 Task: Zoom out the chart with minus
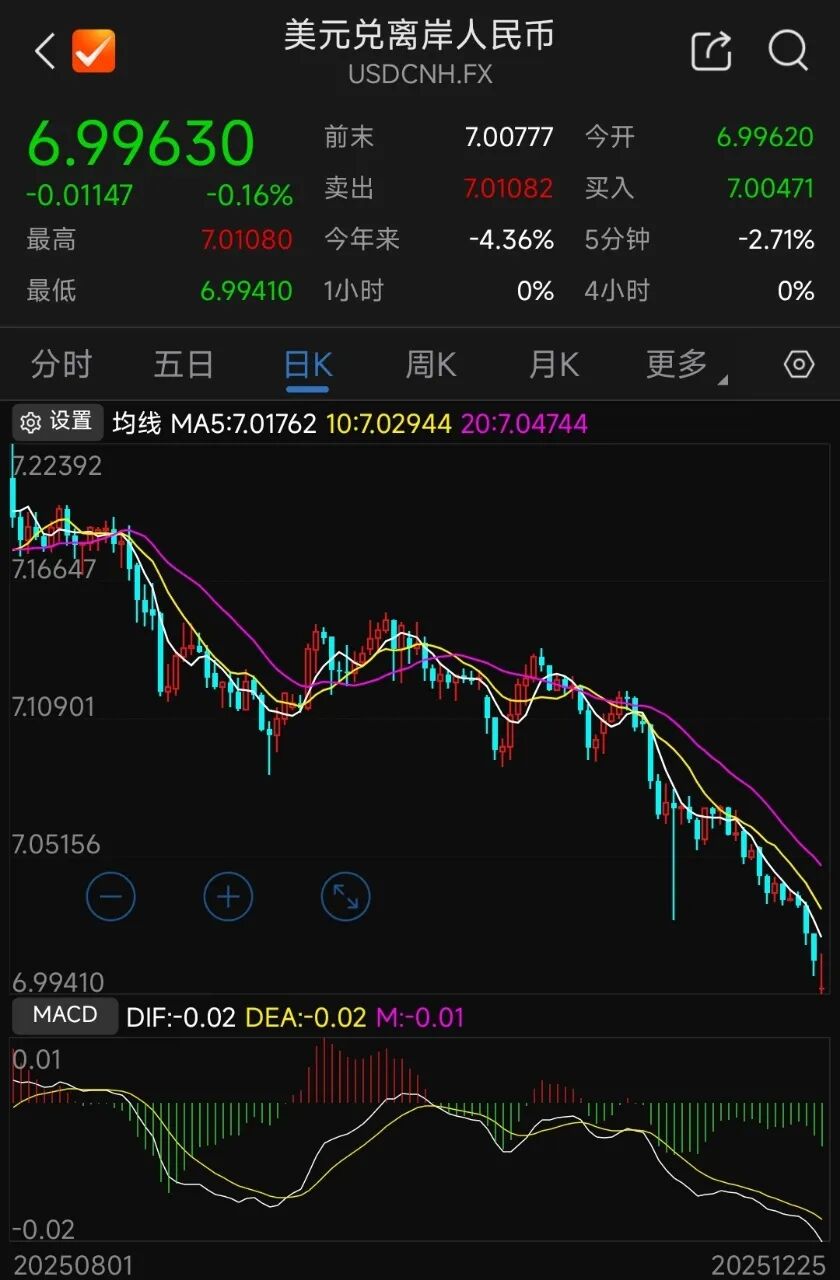tap(111, 897)
